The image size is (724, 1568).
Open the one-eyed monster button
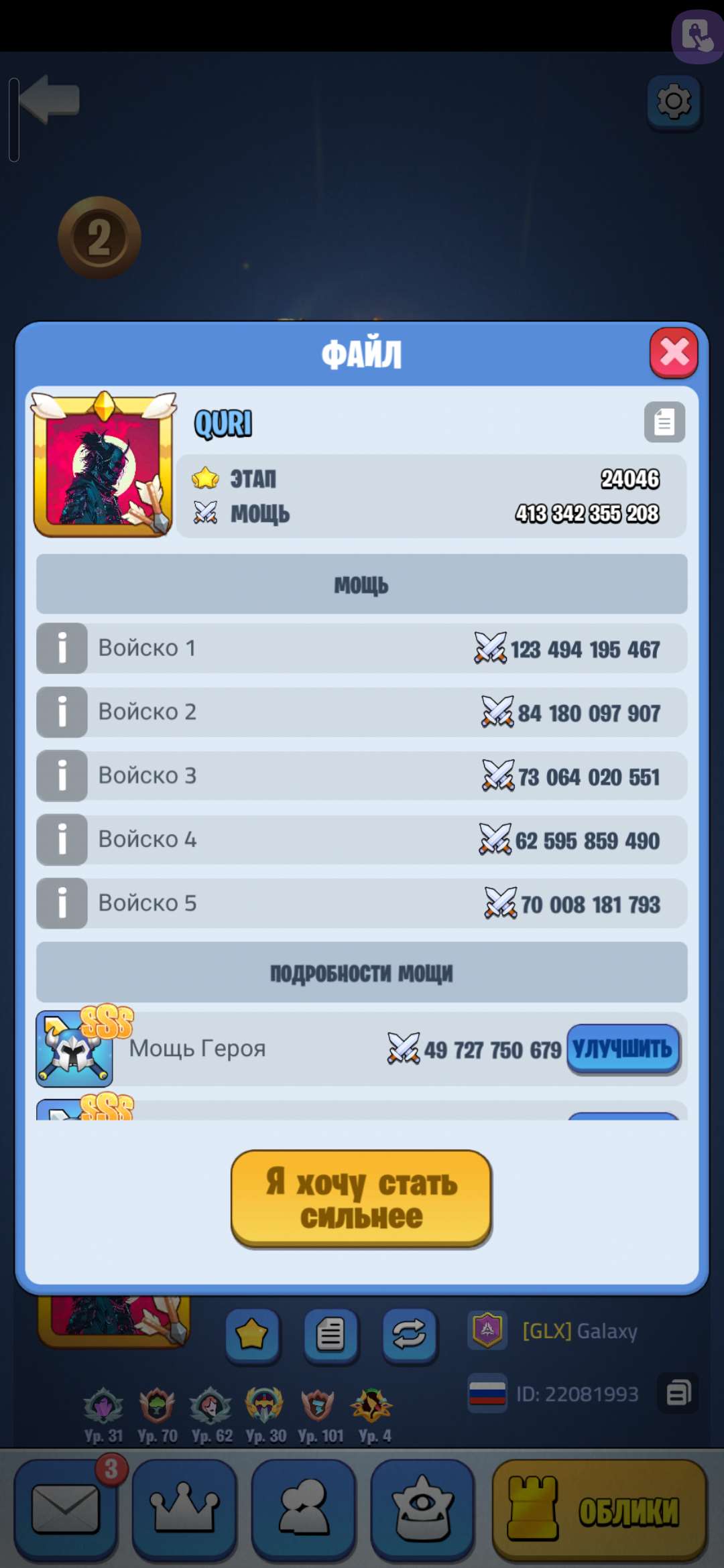coord(422,1510)
